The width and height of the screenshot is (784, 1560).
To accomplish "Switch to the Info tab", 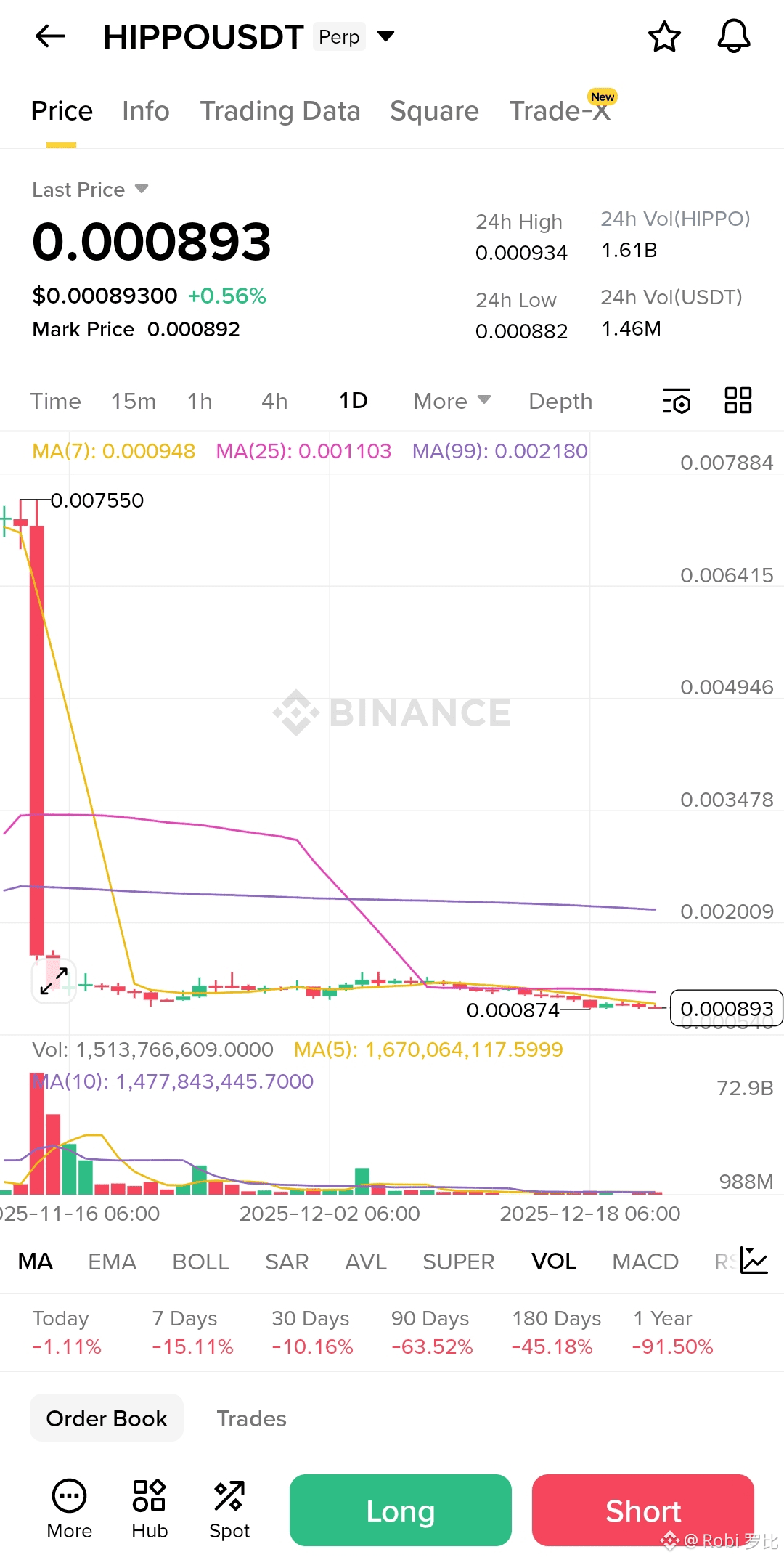I will point(145,111).
